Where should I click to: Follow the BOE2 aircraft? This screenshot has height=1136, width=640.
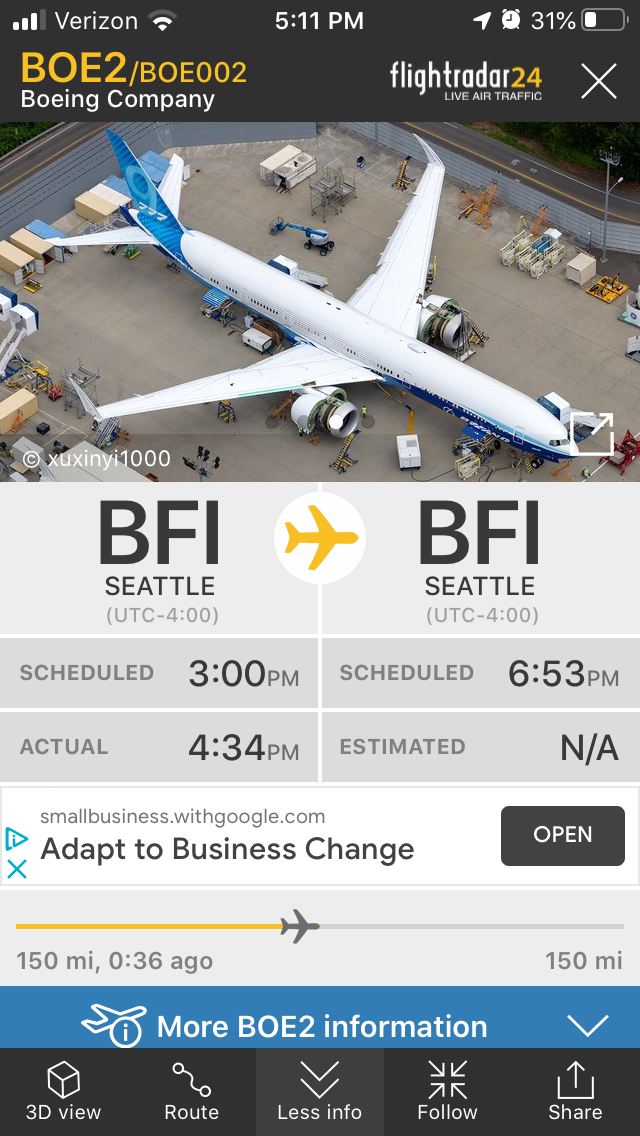tap(447, 1092)
